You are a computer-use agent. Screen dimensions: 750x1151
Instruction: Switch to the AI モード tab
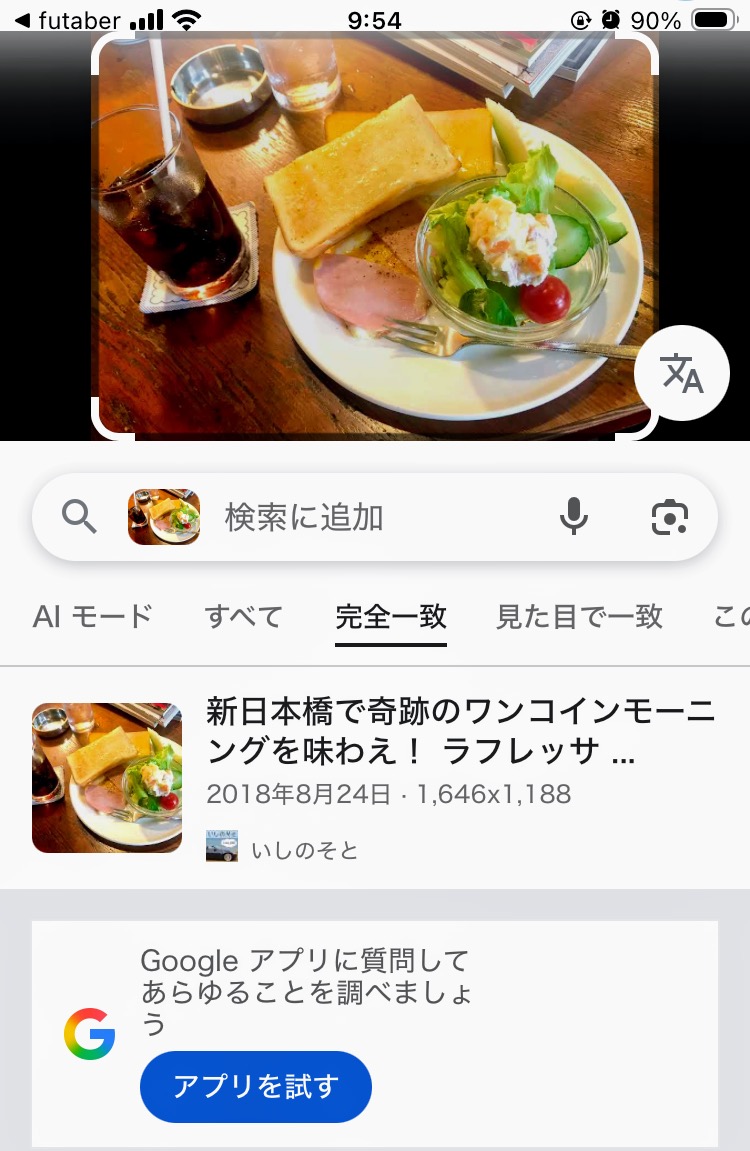pyautogui.click(x=93, y=616)
